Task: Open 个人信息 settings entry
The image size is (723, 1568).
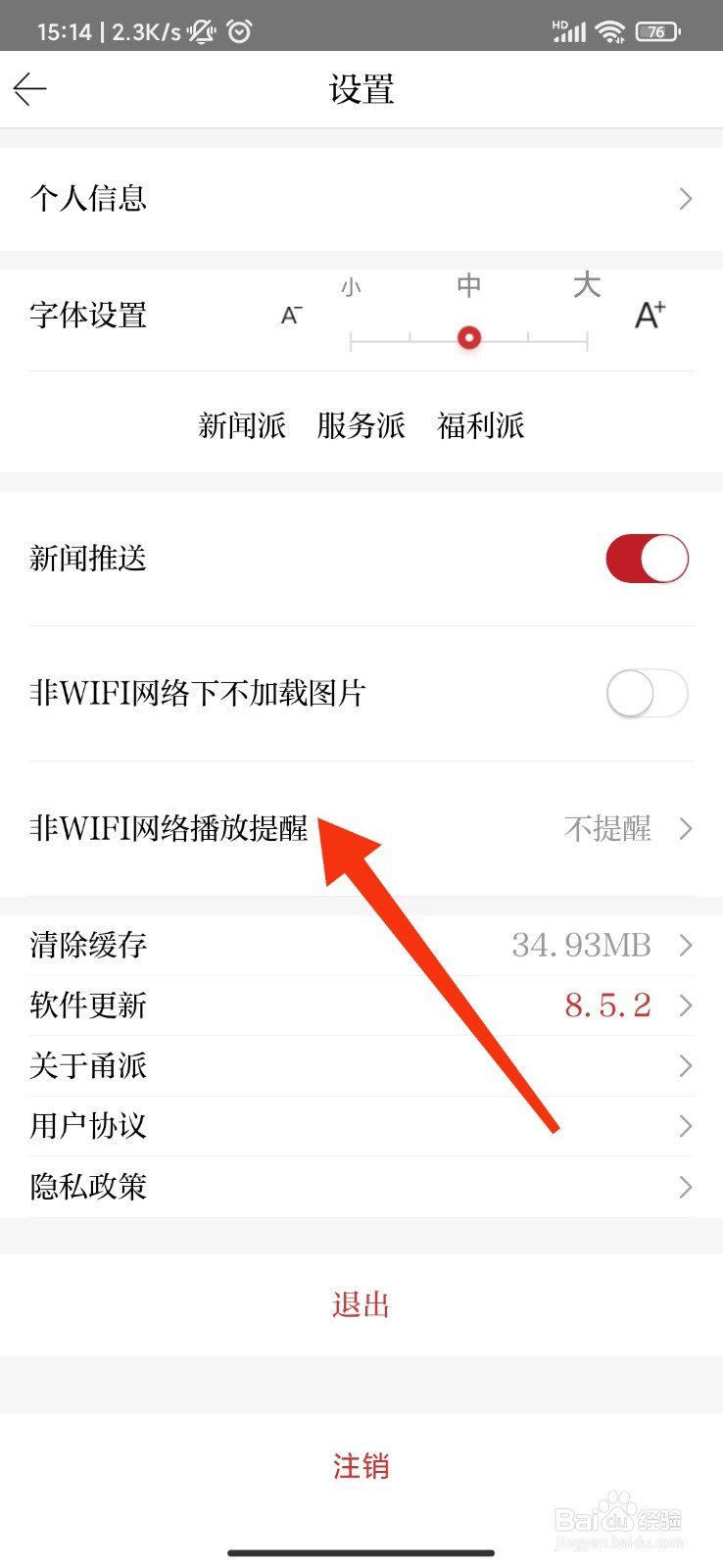Action: point(361,198)
